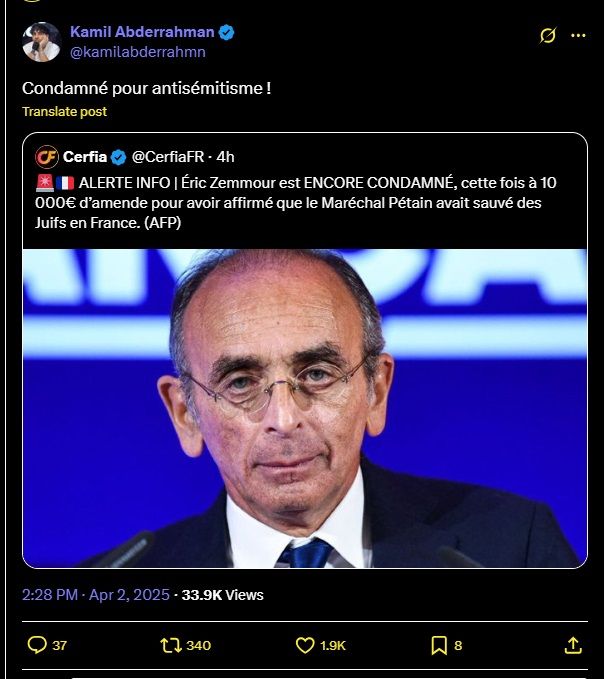
Task: Open the post's overflow menu
Action: (578, 36)
